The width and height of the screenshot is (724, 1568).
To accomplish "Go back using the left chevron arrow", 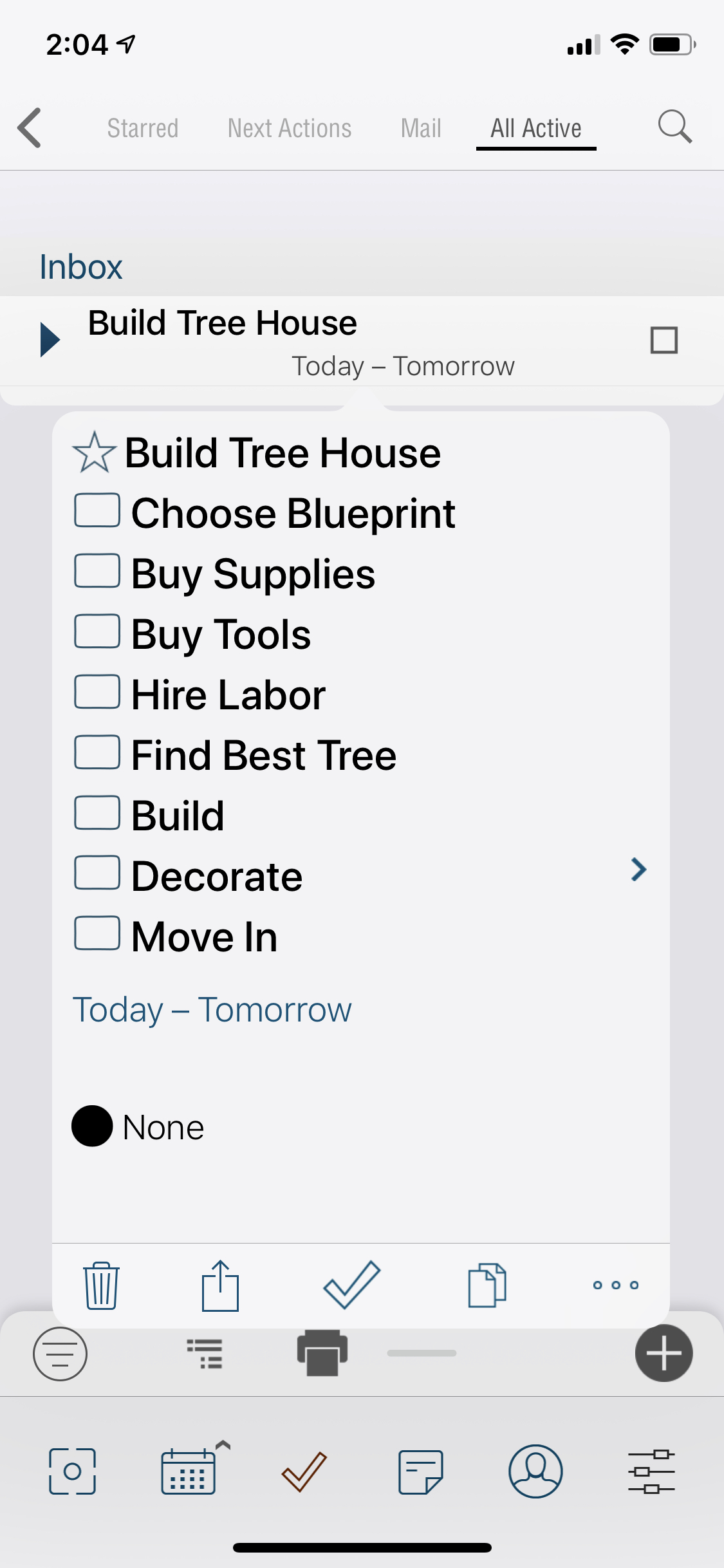I will 30,127.
